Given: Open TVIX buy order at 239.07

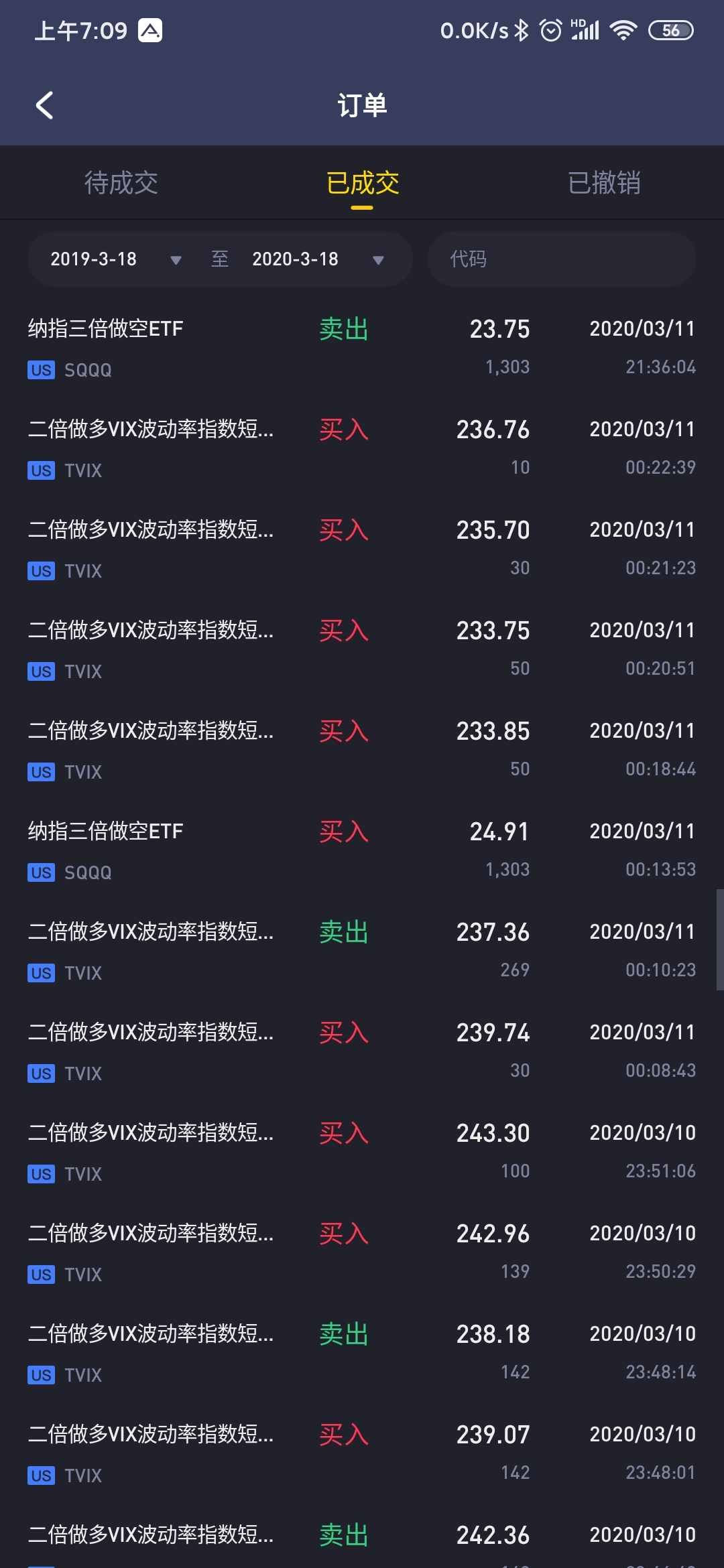Looking at the screenshot, I should point(362,1453).
